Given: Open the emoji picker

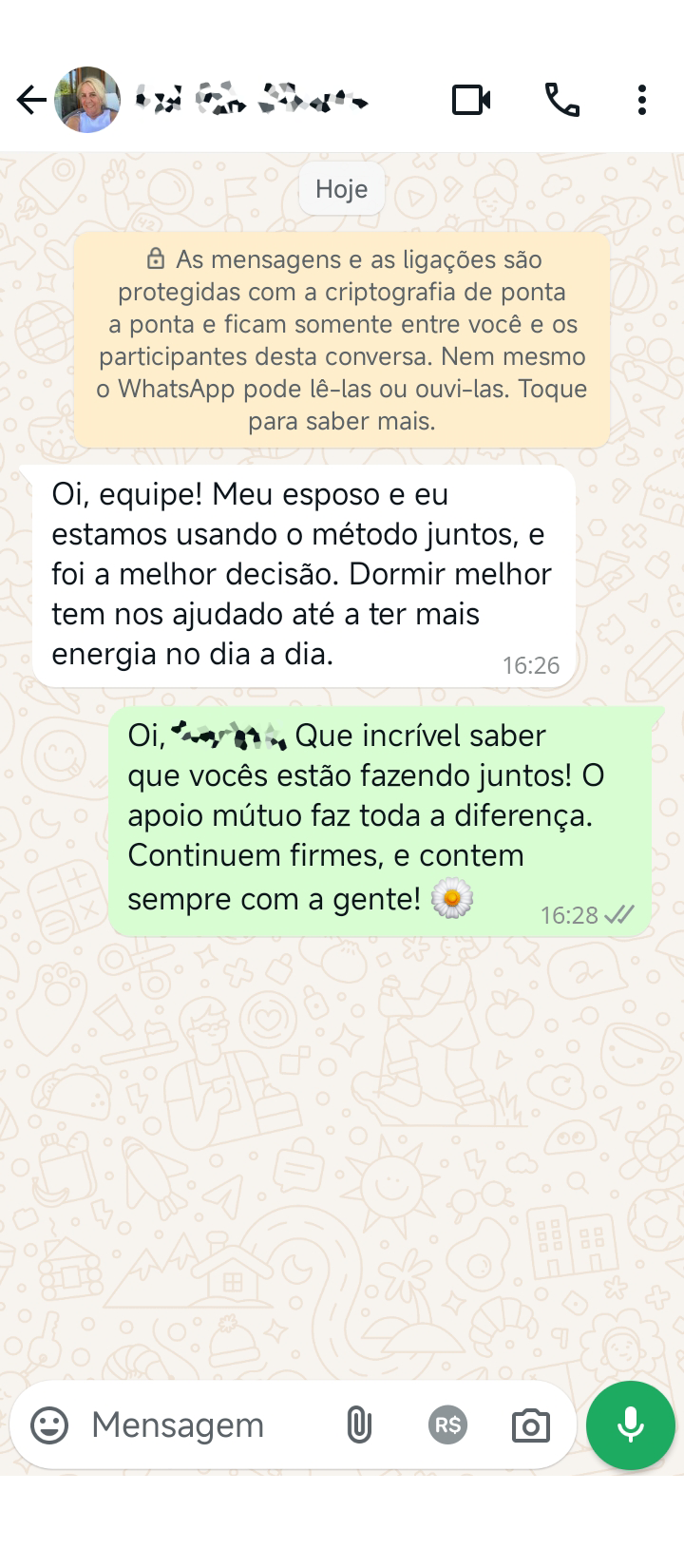Looking at the screenshot, I should [49, 1425].
